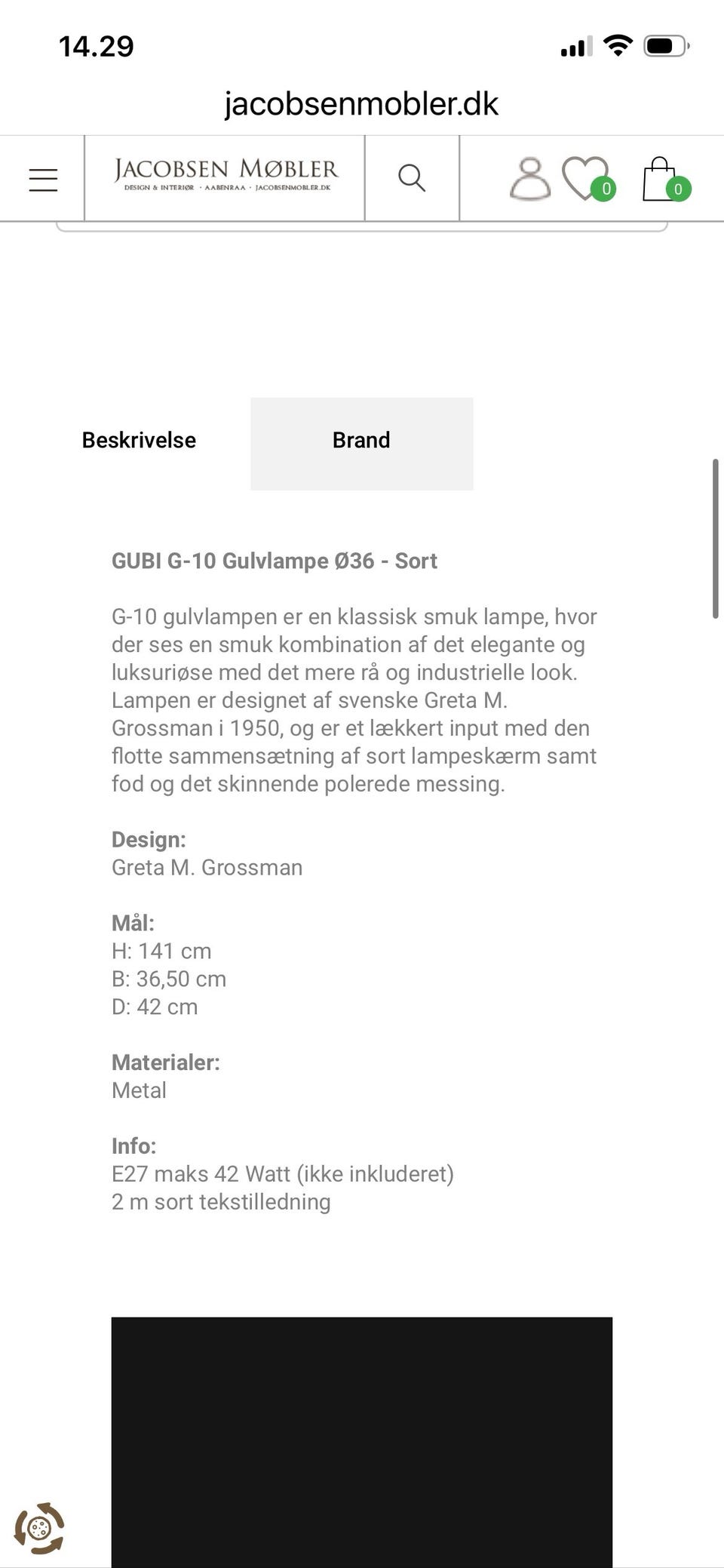
Task: Open the account profile icon
Action: pyautogui.click(x=530, y=179)
